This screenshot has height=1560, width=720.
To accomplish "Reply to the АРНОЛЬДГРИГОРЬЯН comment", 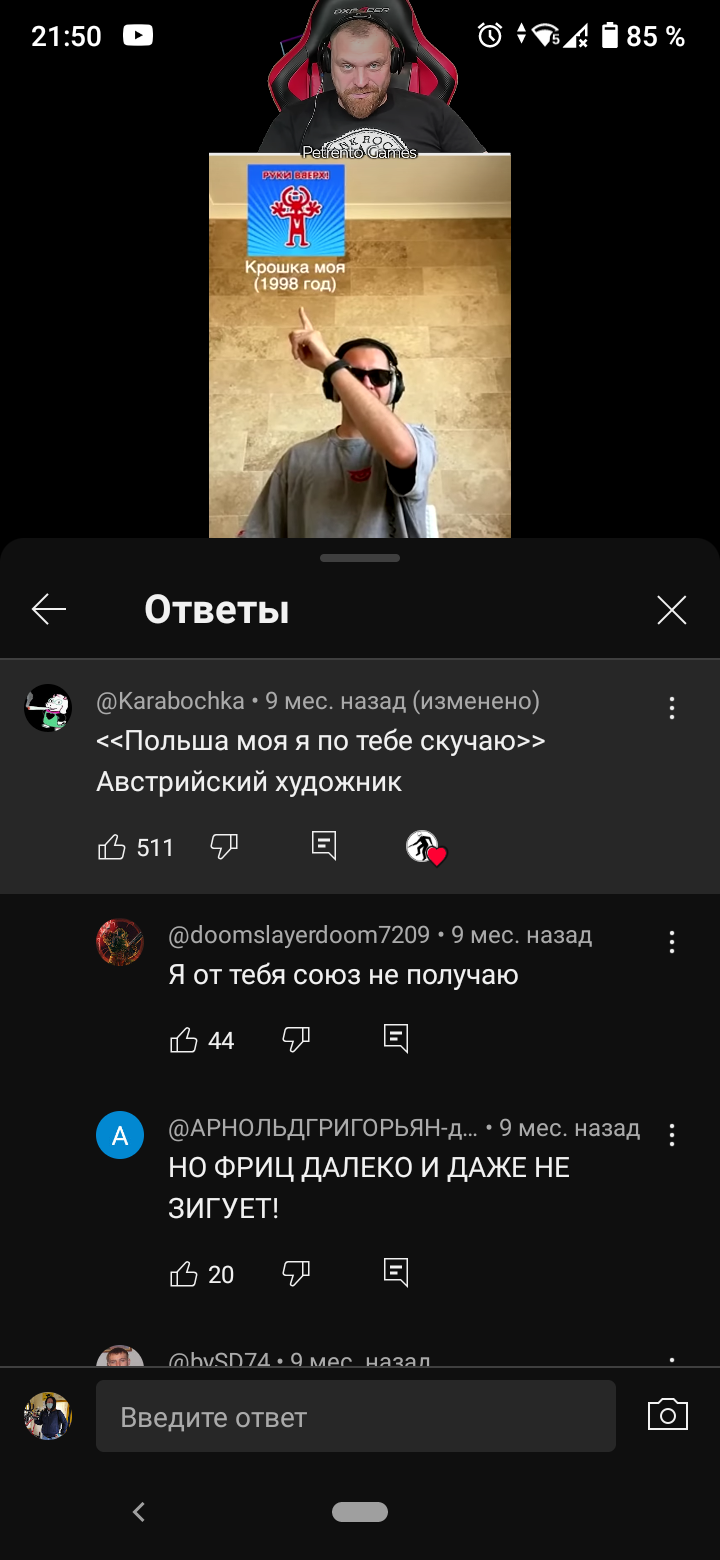I will pyautogui.click(x=396, y=1272).
